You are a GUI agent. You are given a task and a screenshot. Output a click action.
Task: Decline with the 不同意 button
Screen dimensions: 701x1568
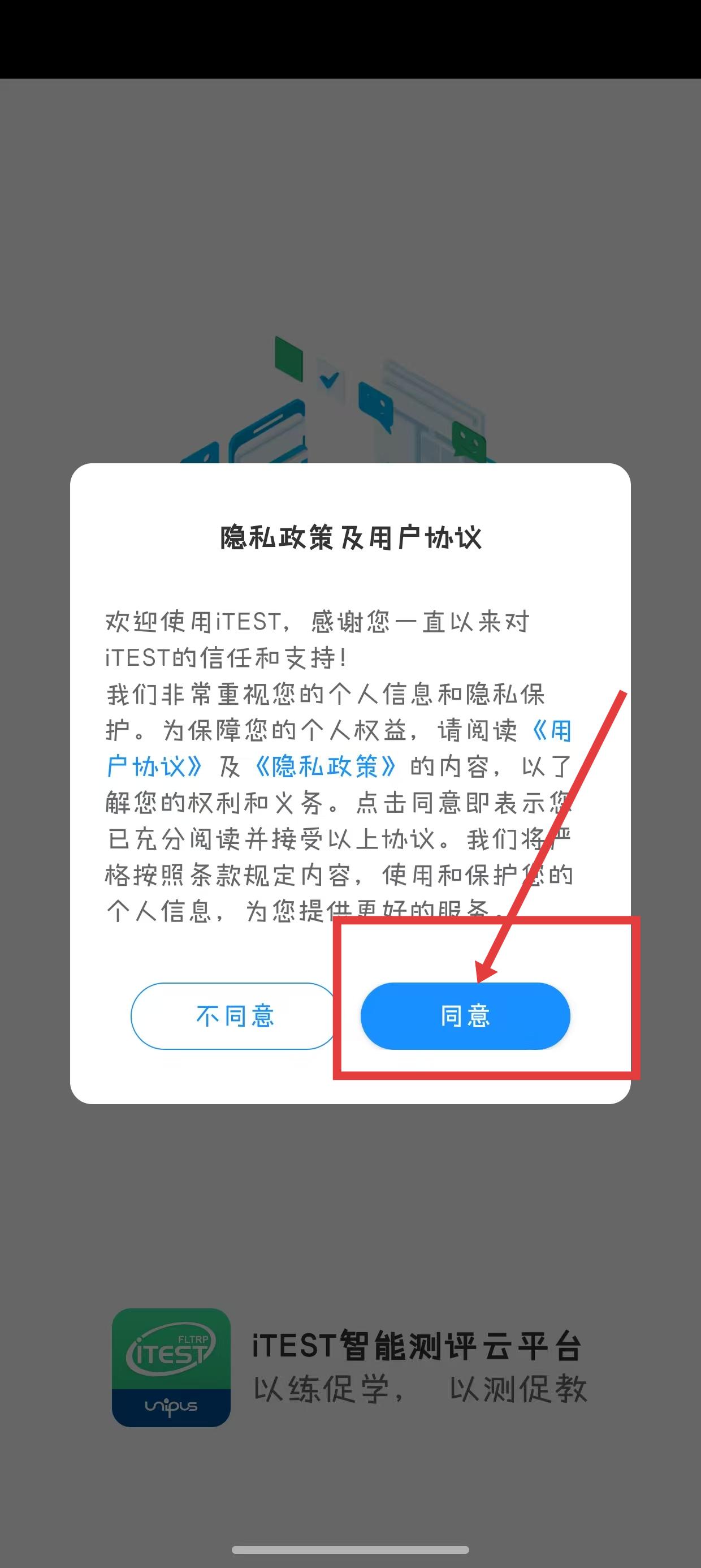click(x=235, y=1016)
